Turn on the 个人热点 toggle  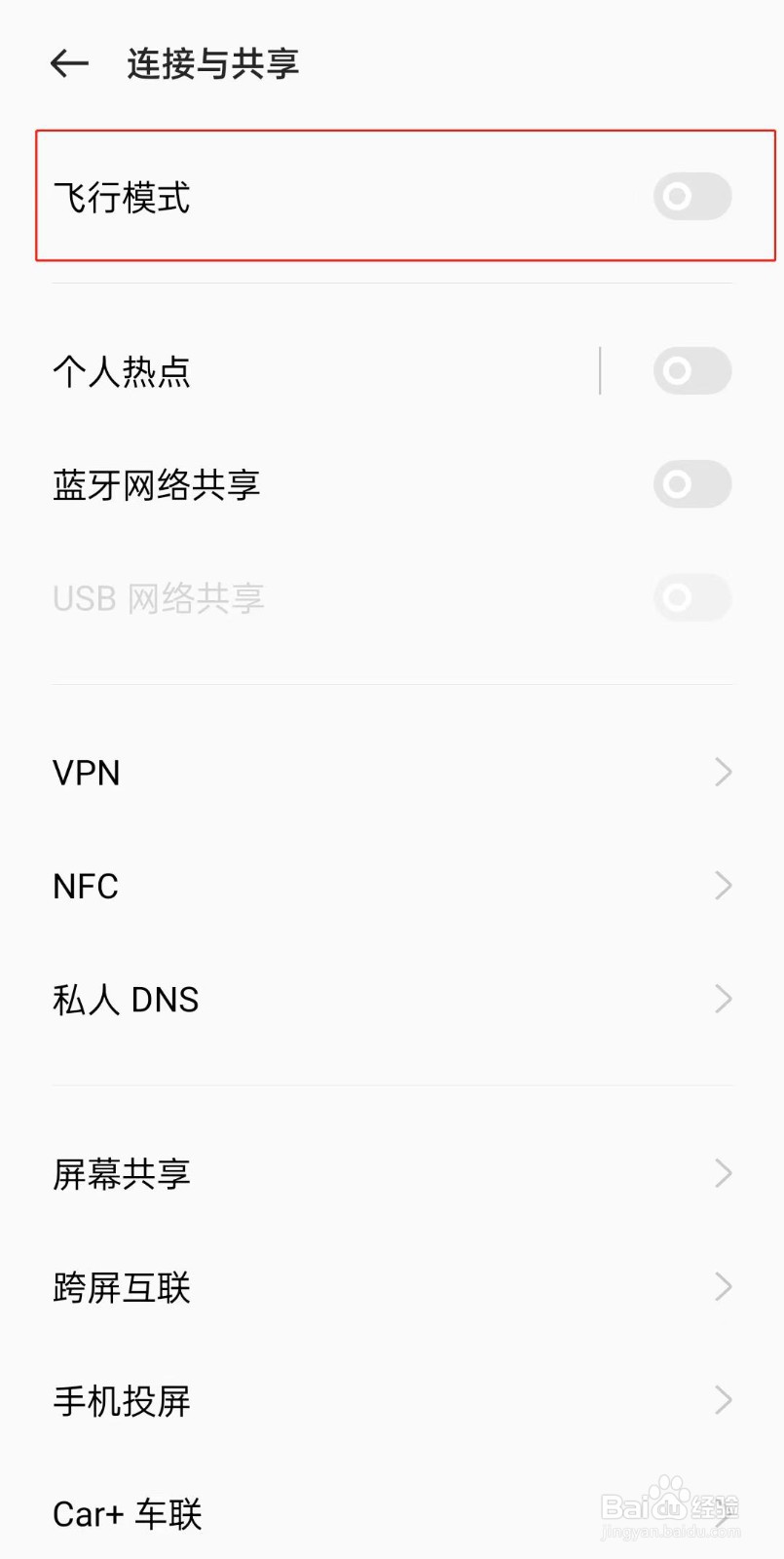click(x=691, y=371)
